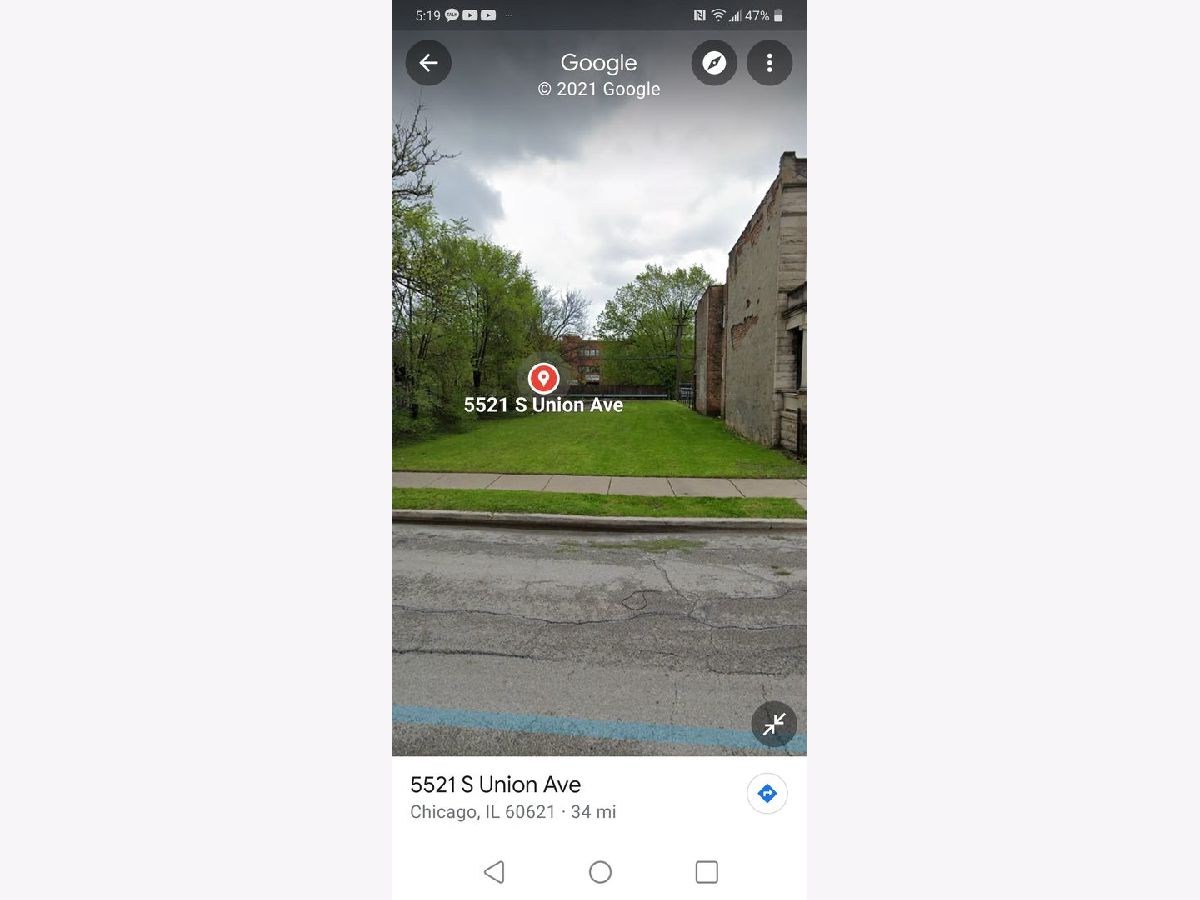Tap the compass icon

(x=714, y=63)
